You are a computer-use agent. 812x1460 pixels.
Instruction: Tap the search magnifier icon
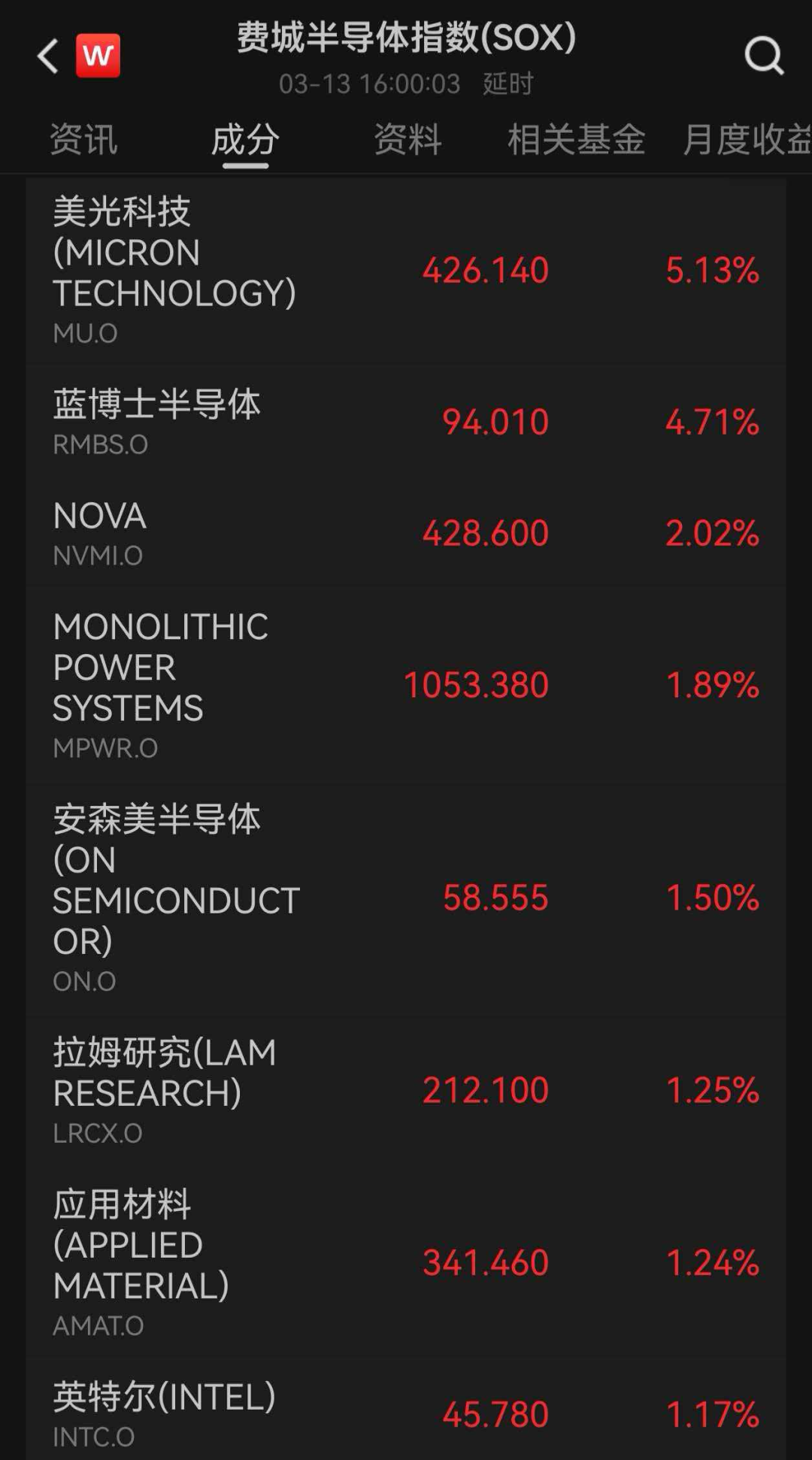click(x=765, y=55)
